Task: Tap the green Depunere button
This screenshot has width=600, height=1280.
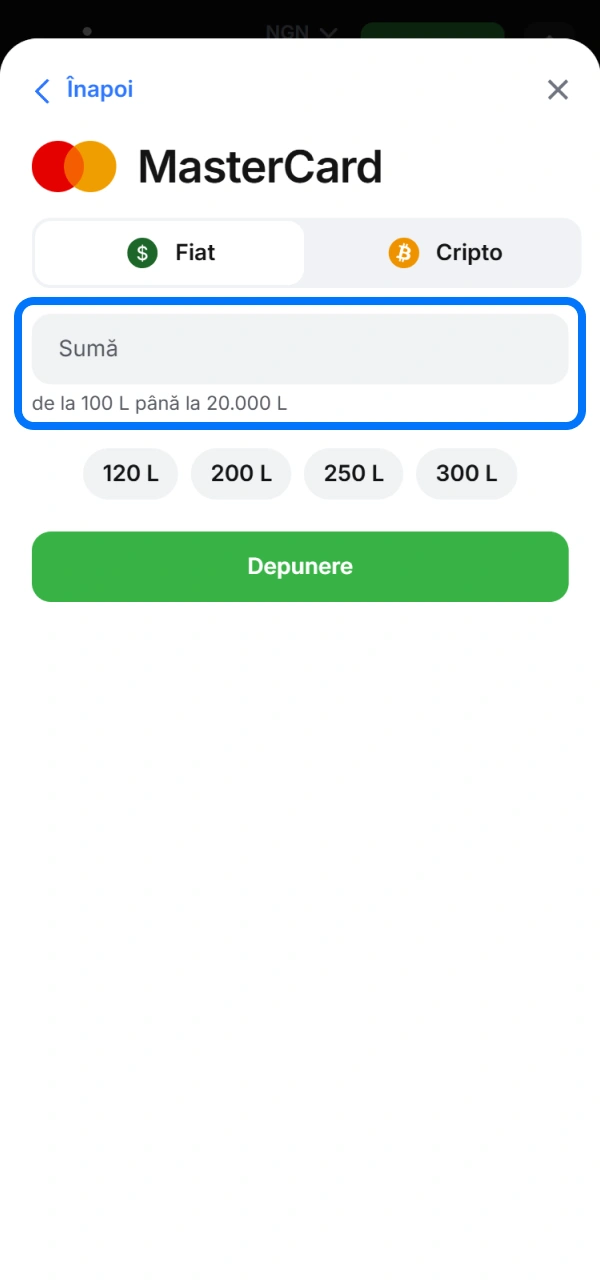Action: pos(300,567)
